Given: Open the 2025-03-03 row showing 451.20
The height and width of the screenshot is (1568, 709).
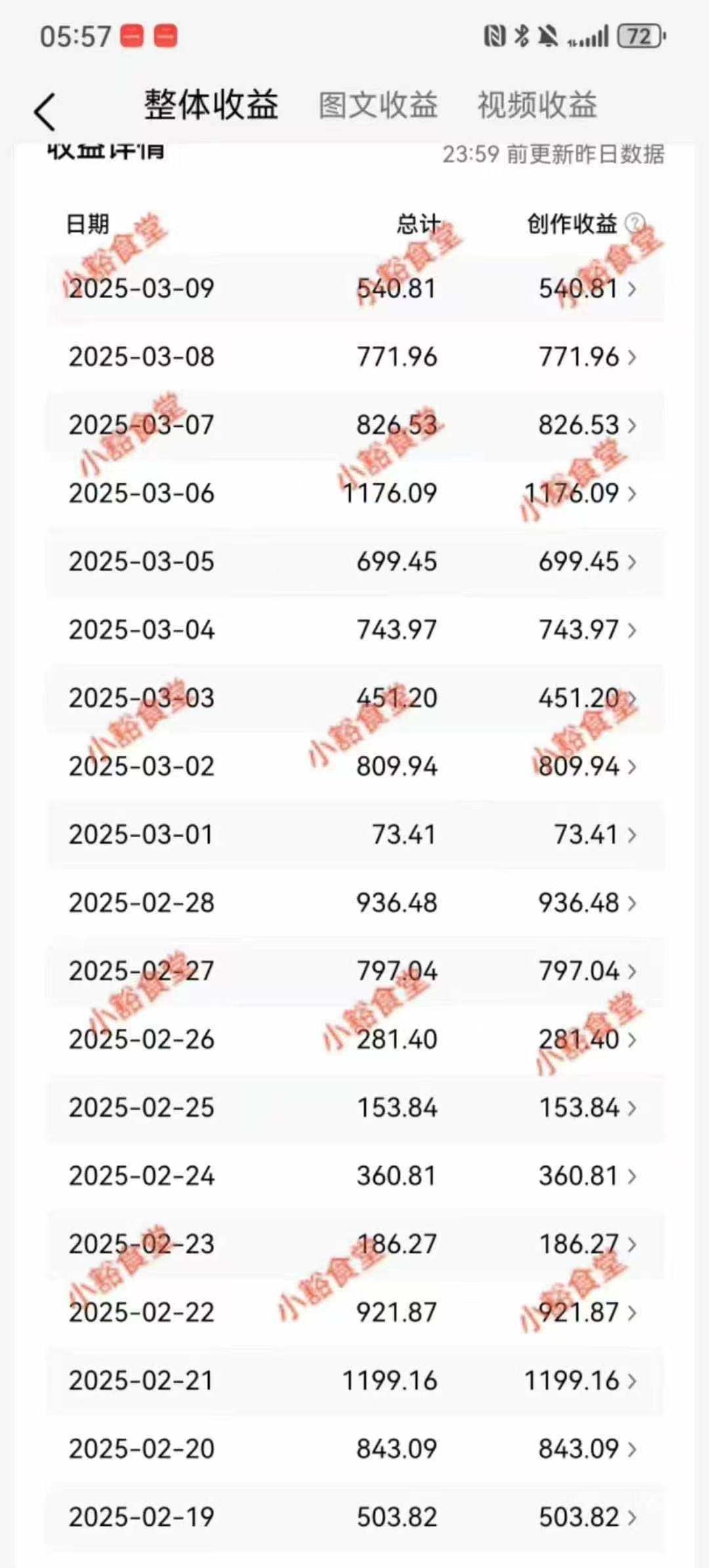Looking at the screenshot, I should click(354, 698).
